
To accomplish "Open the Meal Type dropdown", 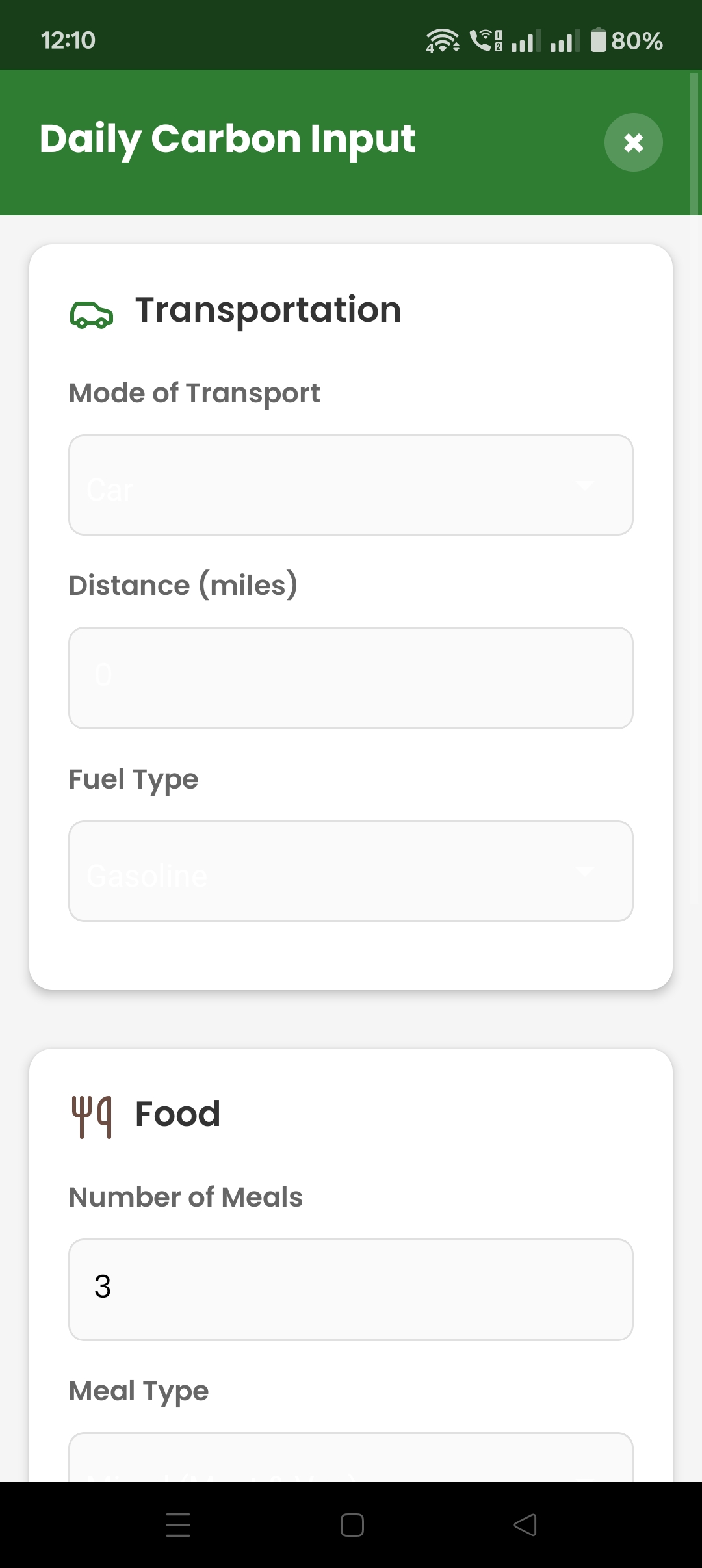I will click(x=351, y=1459).
